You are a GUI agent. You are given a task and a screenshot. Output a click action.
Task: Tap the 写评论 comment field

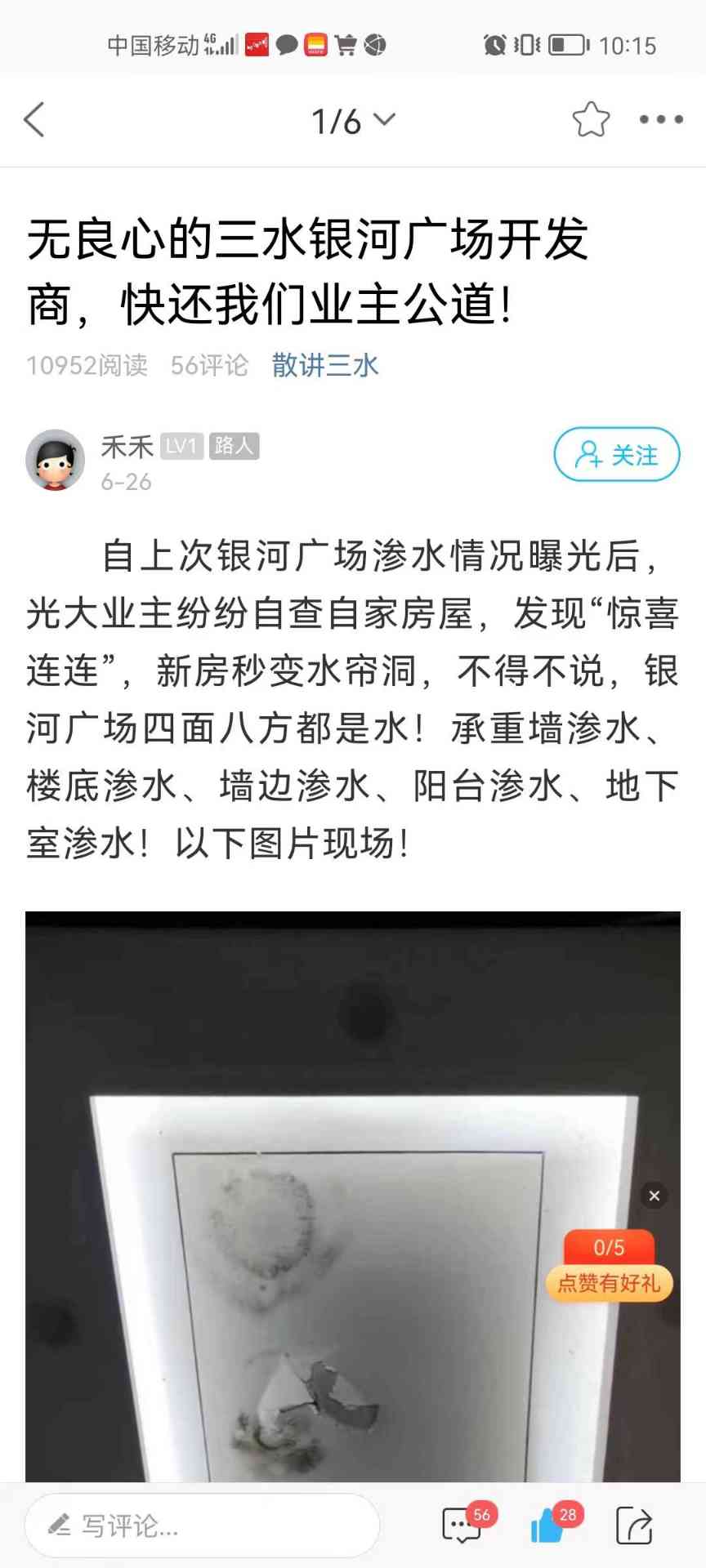tap(203, 1525)
